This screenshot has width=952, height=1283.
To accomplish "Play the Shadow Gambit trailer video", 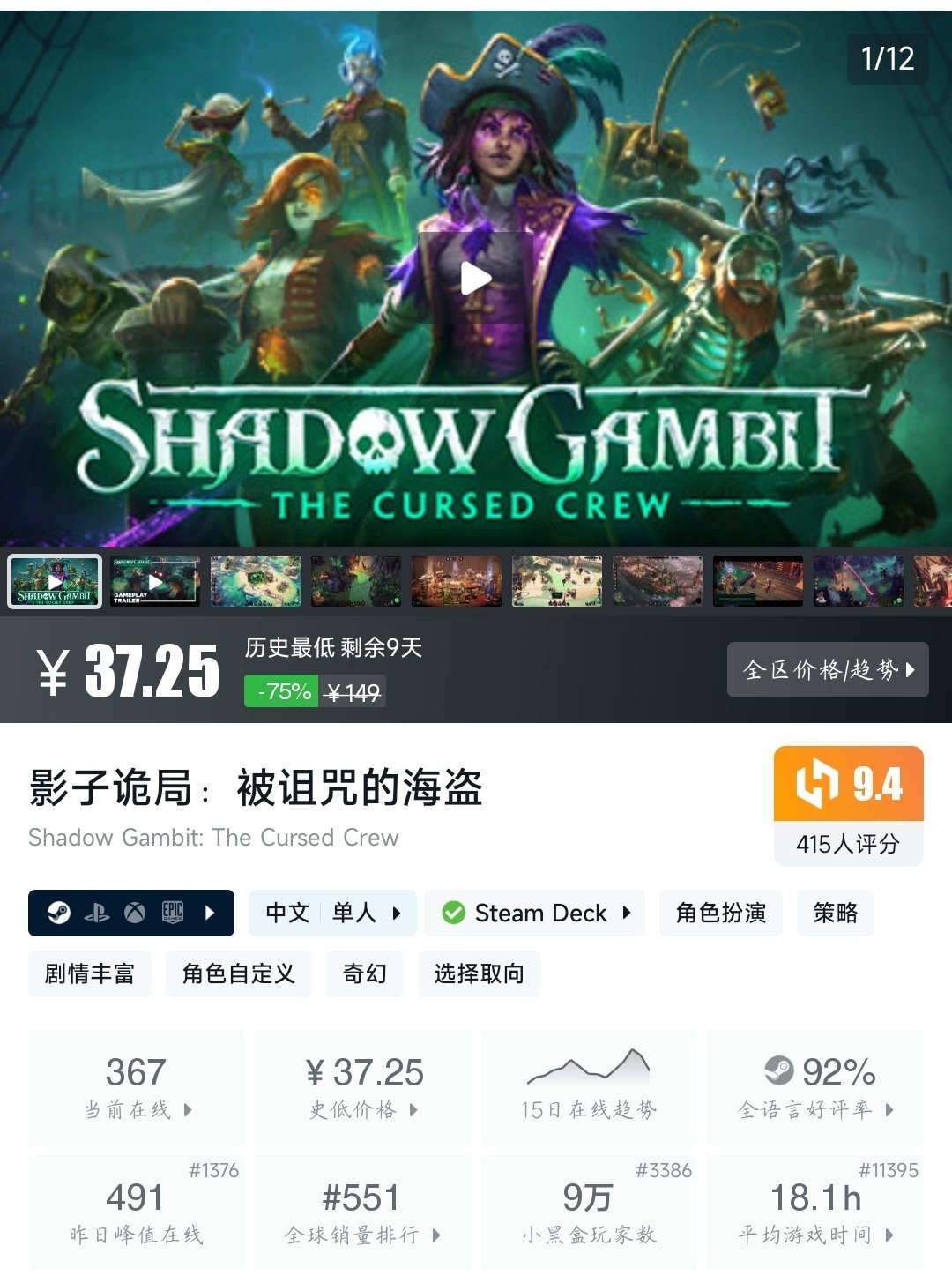I will point(475,279).
